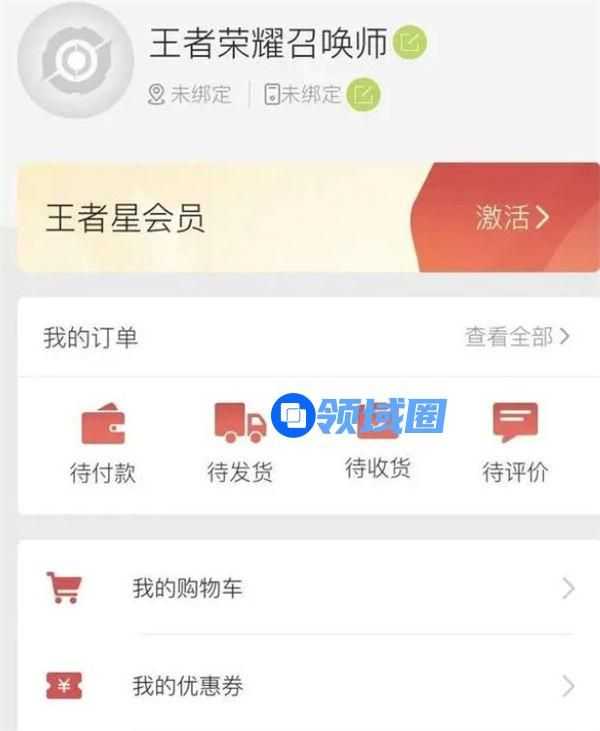
Task: Edit the nickname 王者荣耀召唤师
Action: click(x=409, y=43)
